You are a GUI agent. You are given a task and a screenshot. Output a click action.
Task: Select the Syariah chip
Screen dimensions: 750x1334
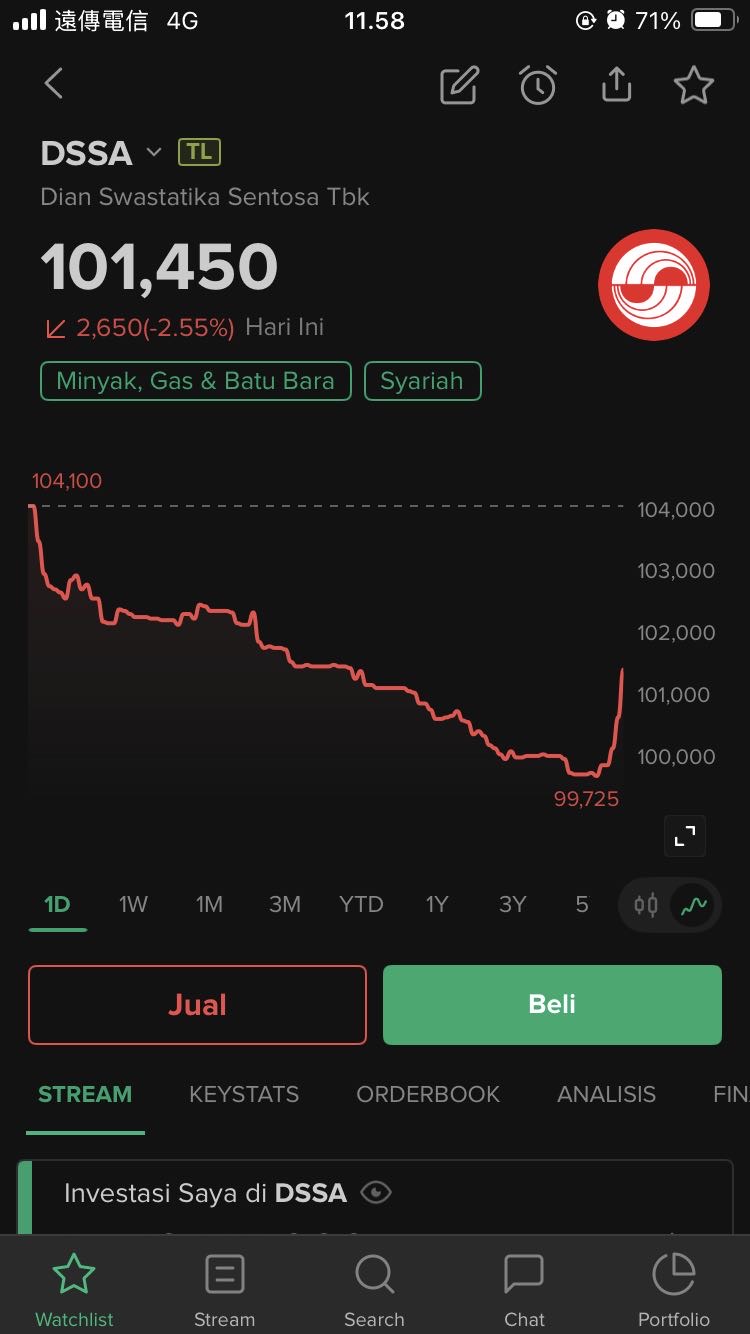click(422, 381)
